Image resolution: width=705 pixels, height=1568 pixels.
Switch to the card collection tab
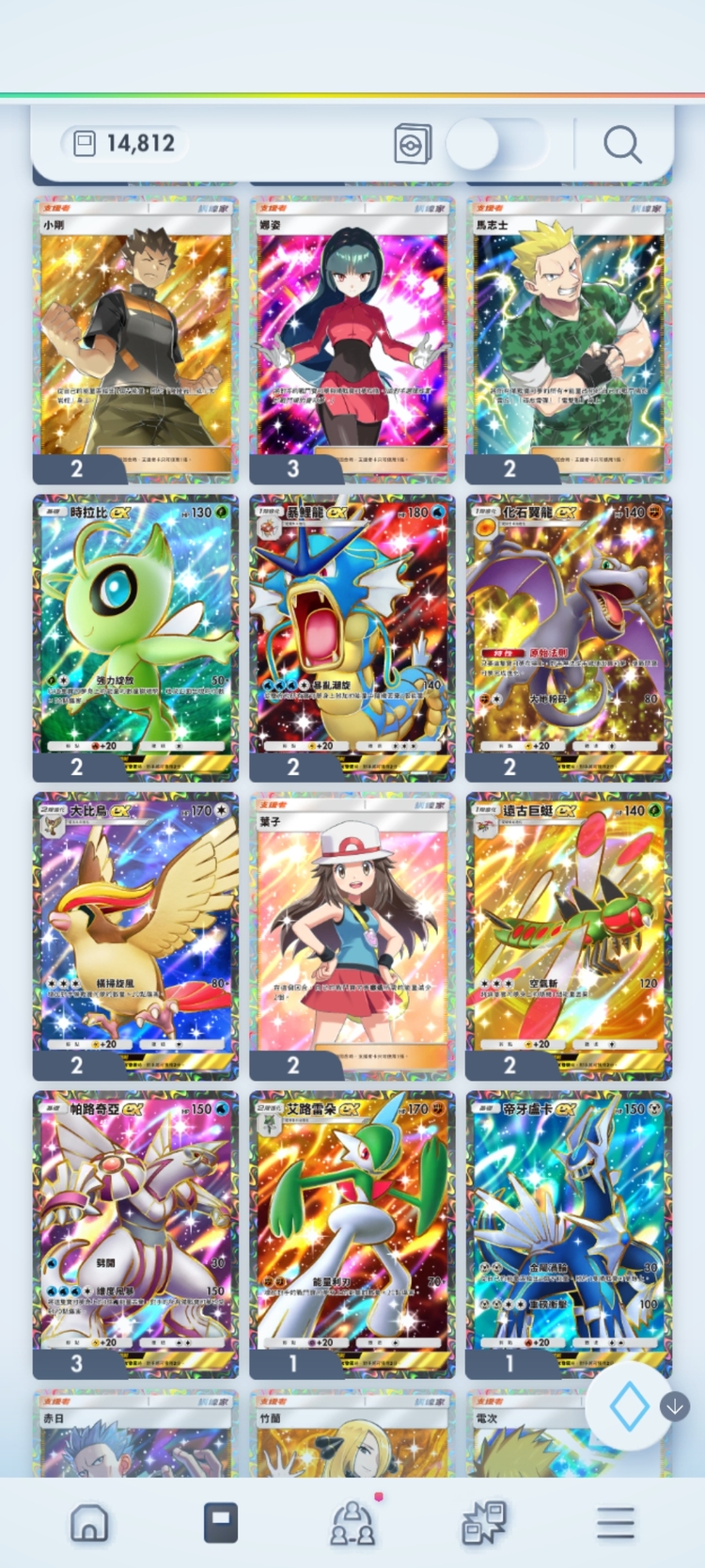(x=221, y=1522)
